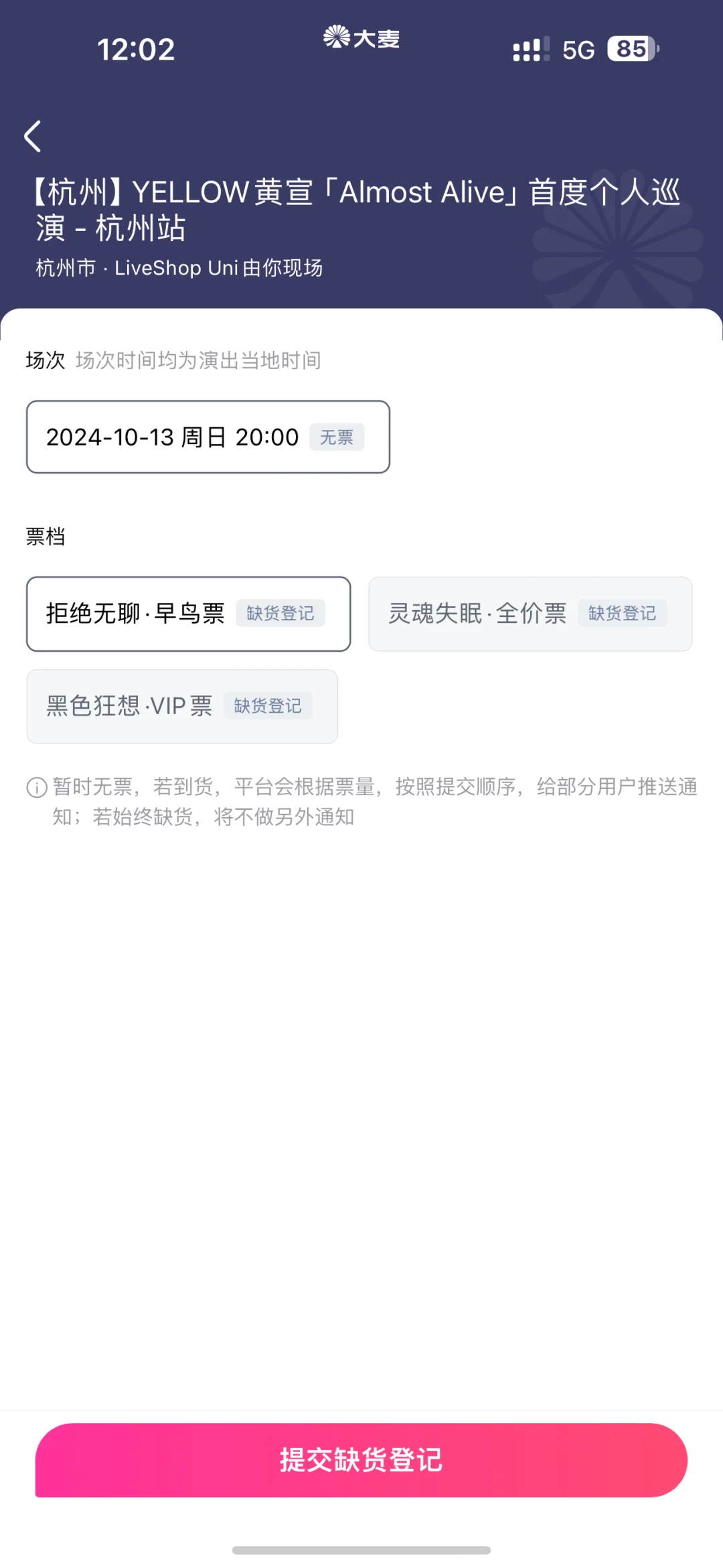Tap the 票档 section heading

tap(44, 536)
